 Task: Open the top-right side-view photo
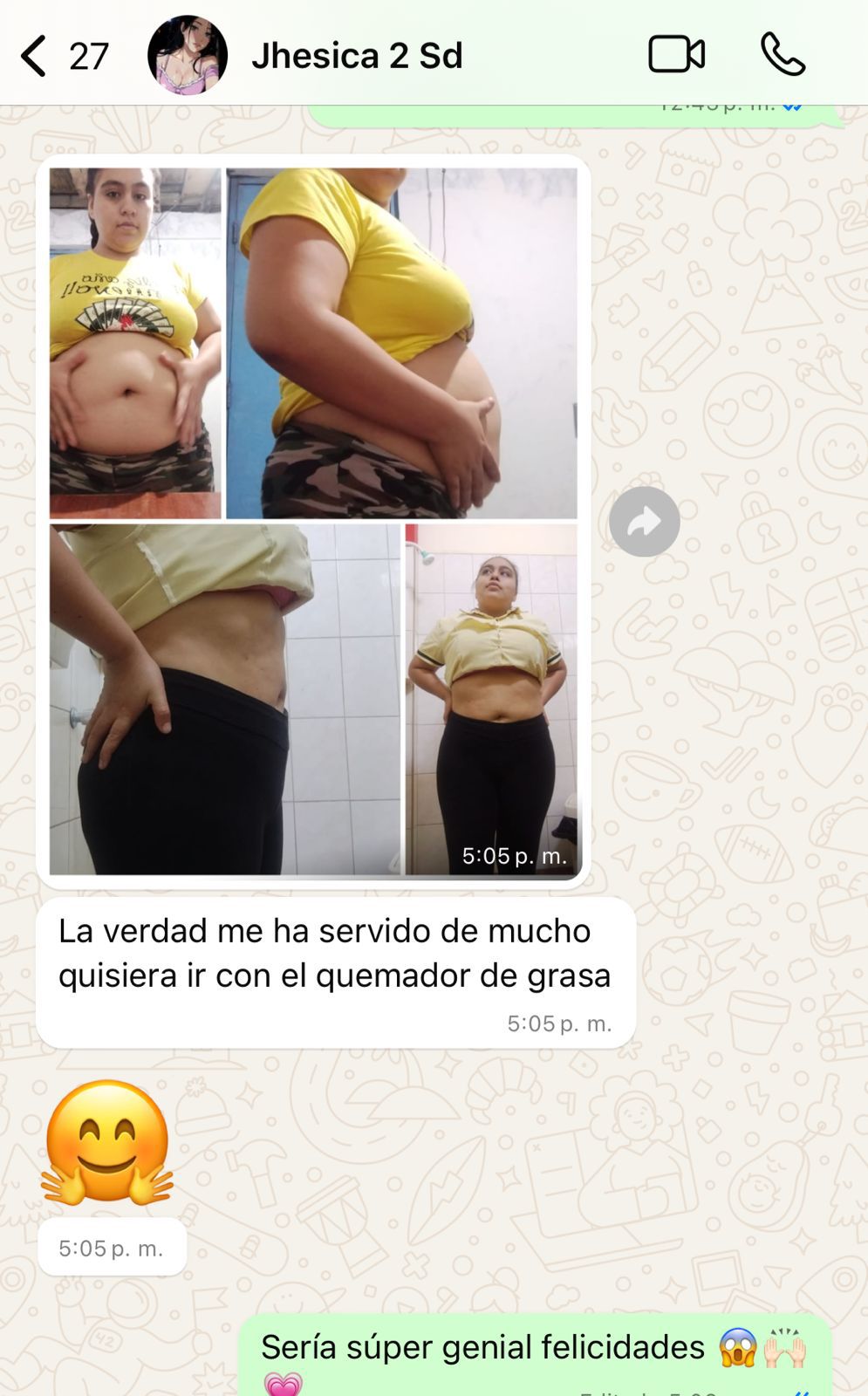pos(401,343)
